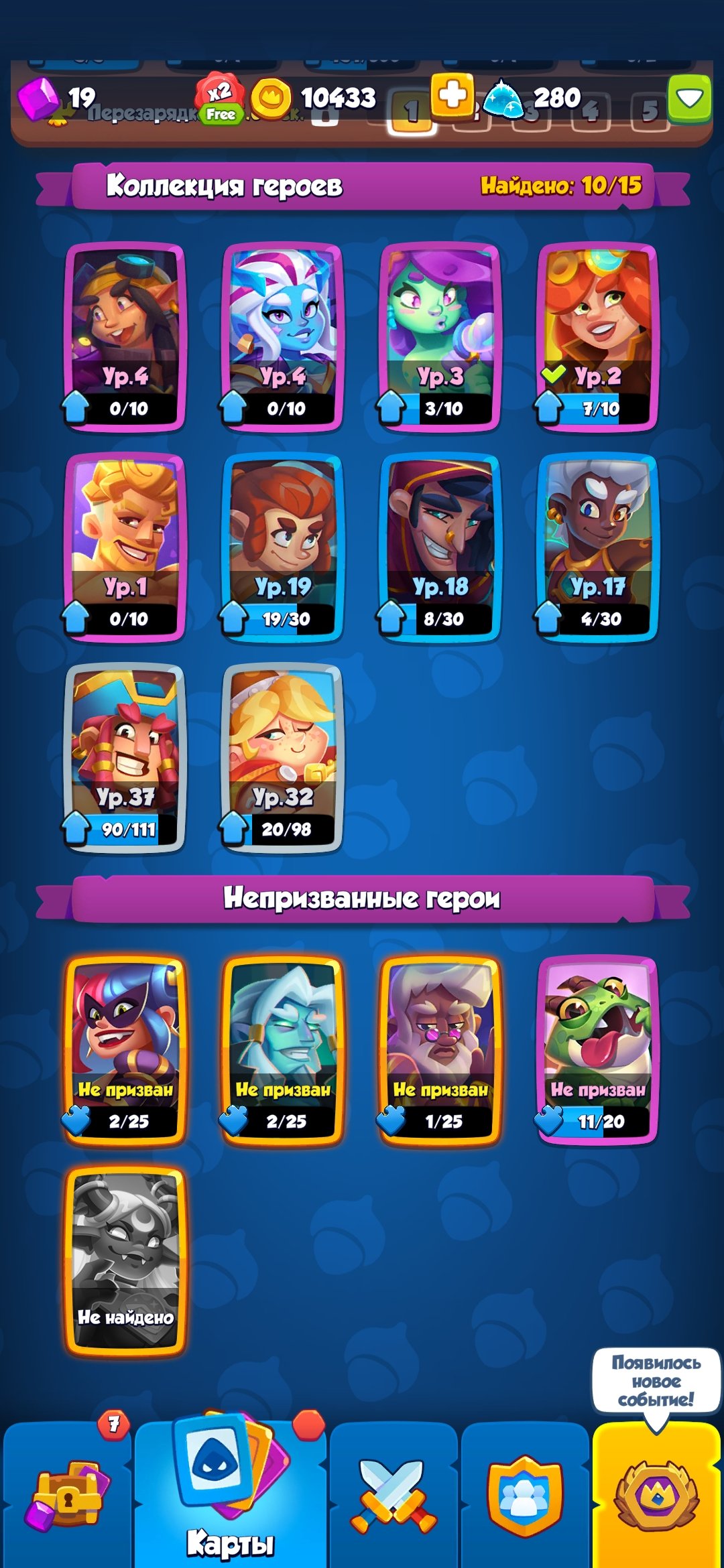Tap the yellow plus button for coins
This screenshot has width=724, height=1568.
click(x=452, y=96)
